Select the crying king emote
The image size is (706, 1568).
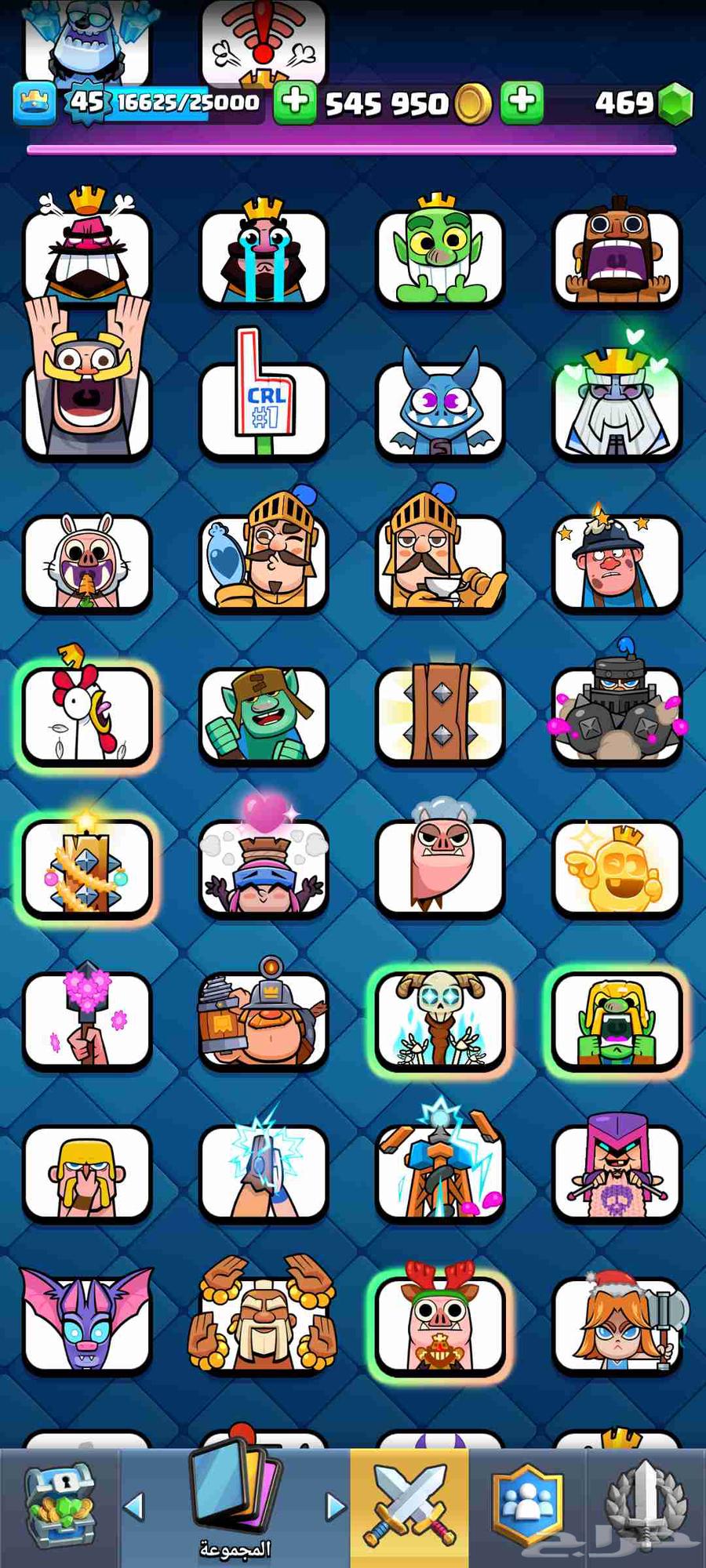(263, 255)
